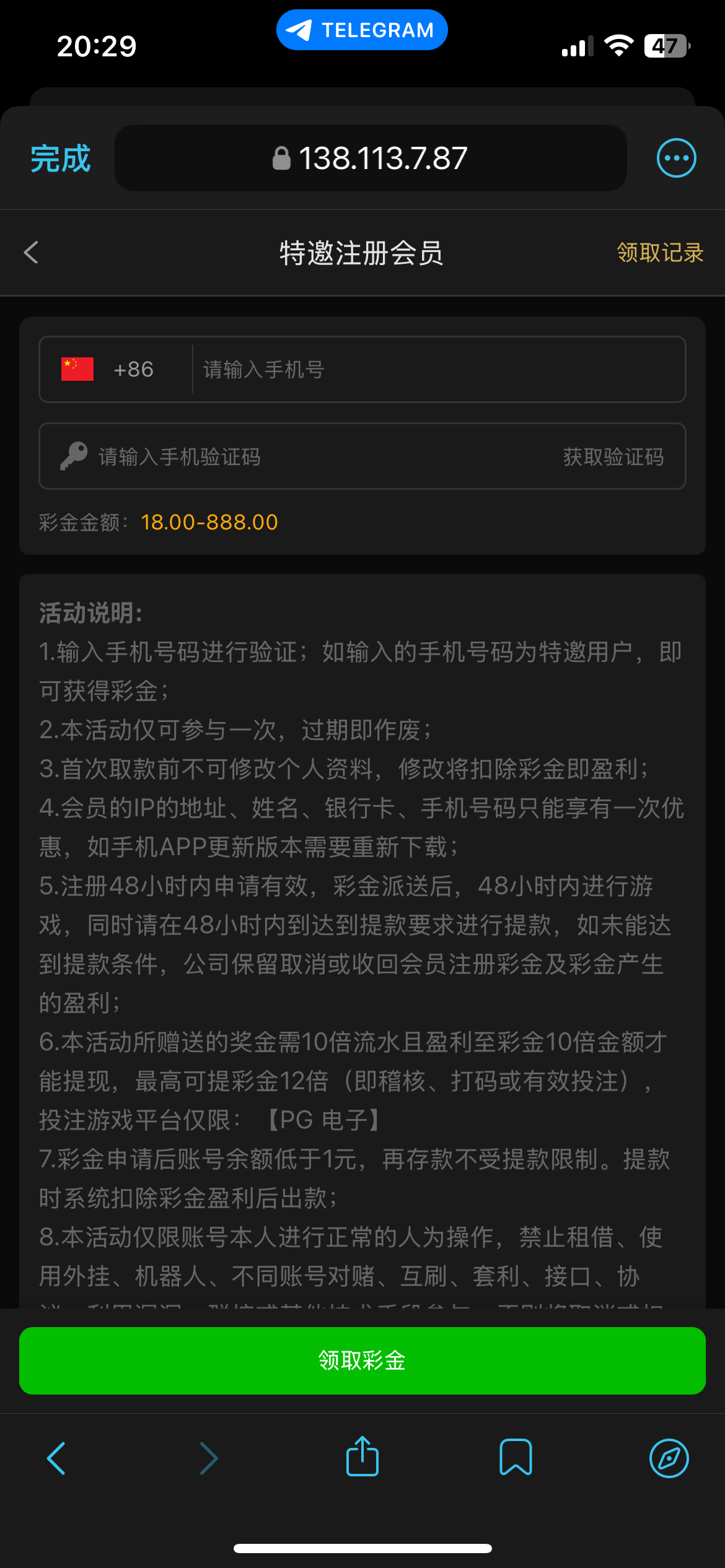Screen dimensions: 725x1568
Task: Share this page using the share icon
Action: coord(362,1457)
